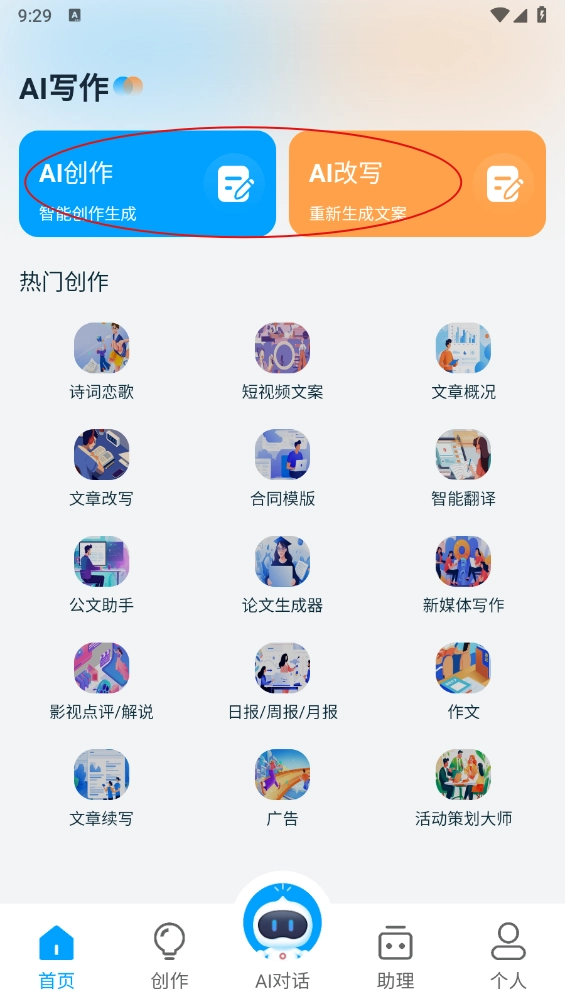This screenshot has width=565, height=1004.
Task: Open 论文生成器
Action: click(x=282, y=575)
